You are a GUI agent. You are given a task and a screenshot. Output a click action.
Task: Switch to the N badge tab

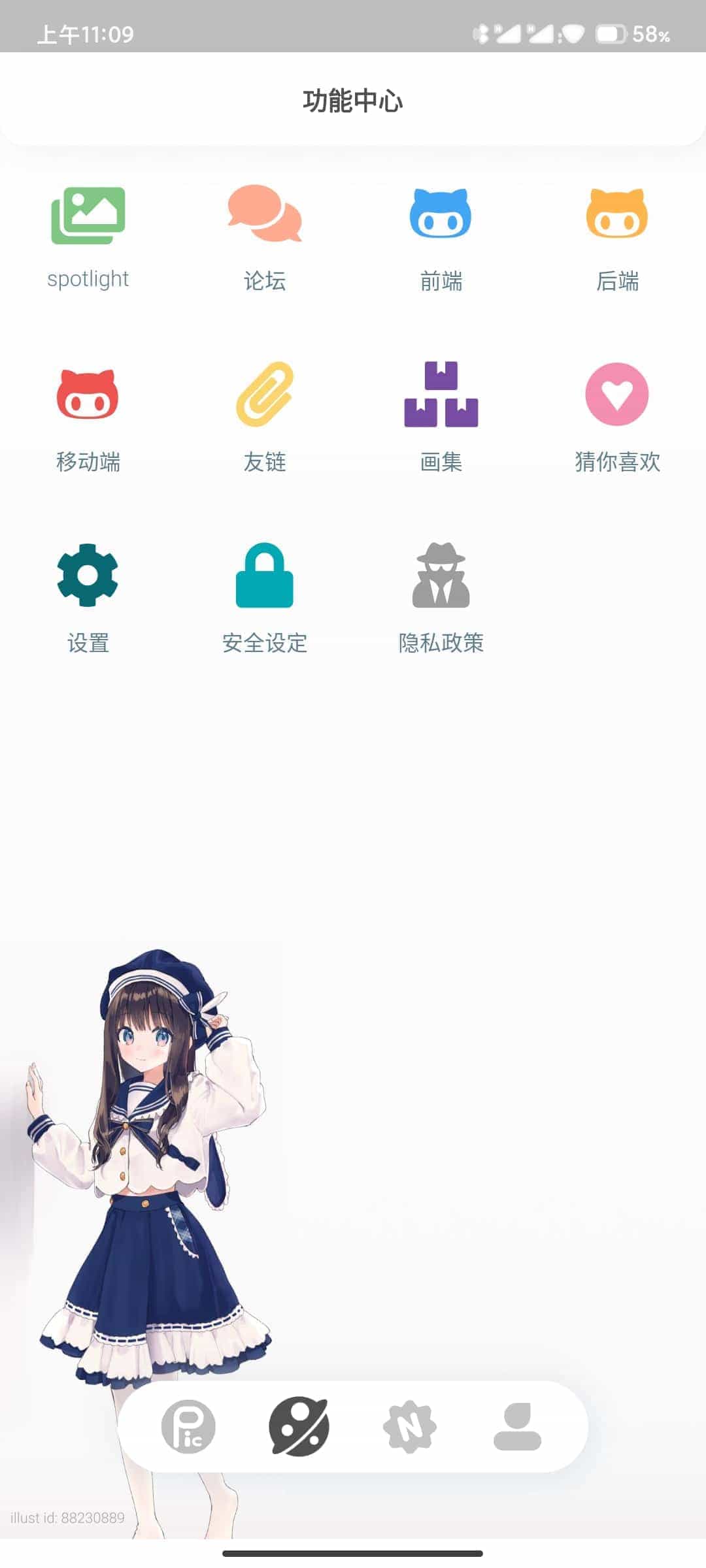[x=409, y=1427]
